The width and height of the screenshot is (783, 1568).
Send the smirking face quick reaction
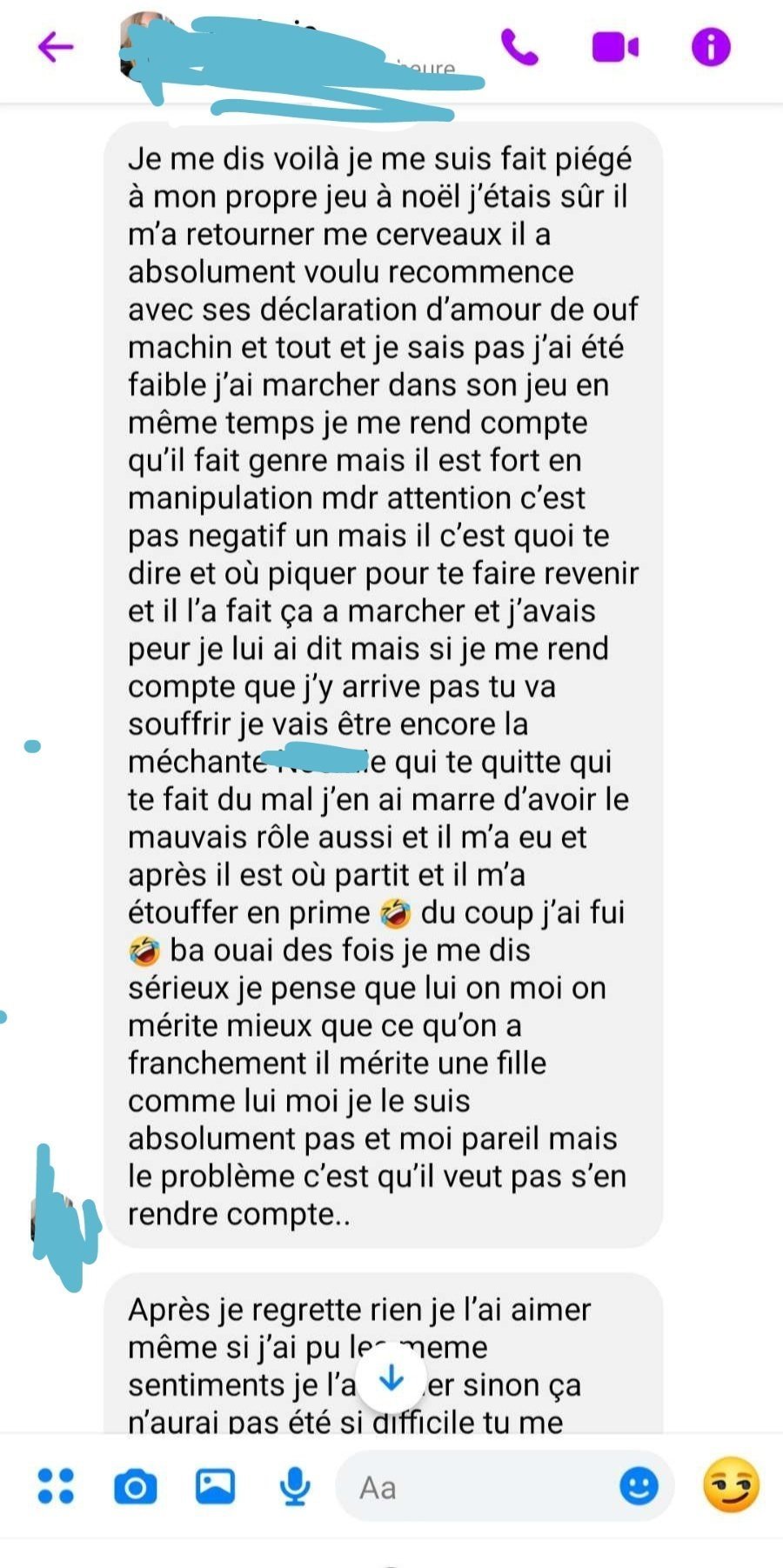pos(731,1485)
